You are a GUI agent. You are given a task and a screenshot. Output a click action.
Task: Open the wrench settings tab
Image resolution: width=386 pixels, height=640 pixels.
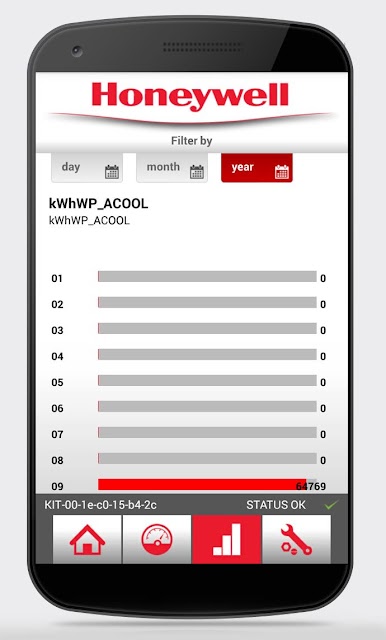(x=296, y=539)
